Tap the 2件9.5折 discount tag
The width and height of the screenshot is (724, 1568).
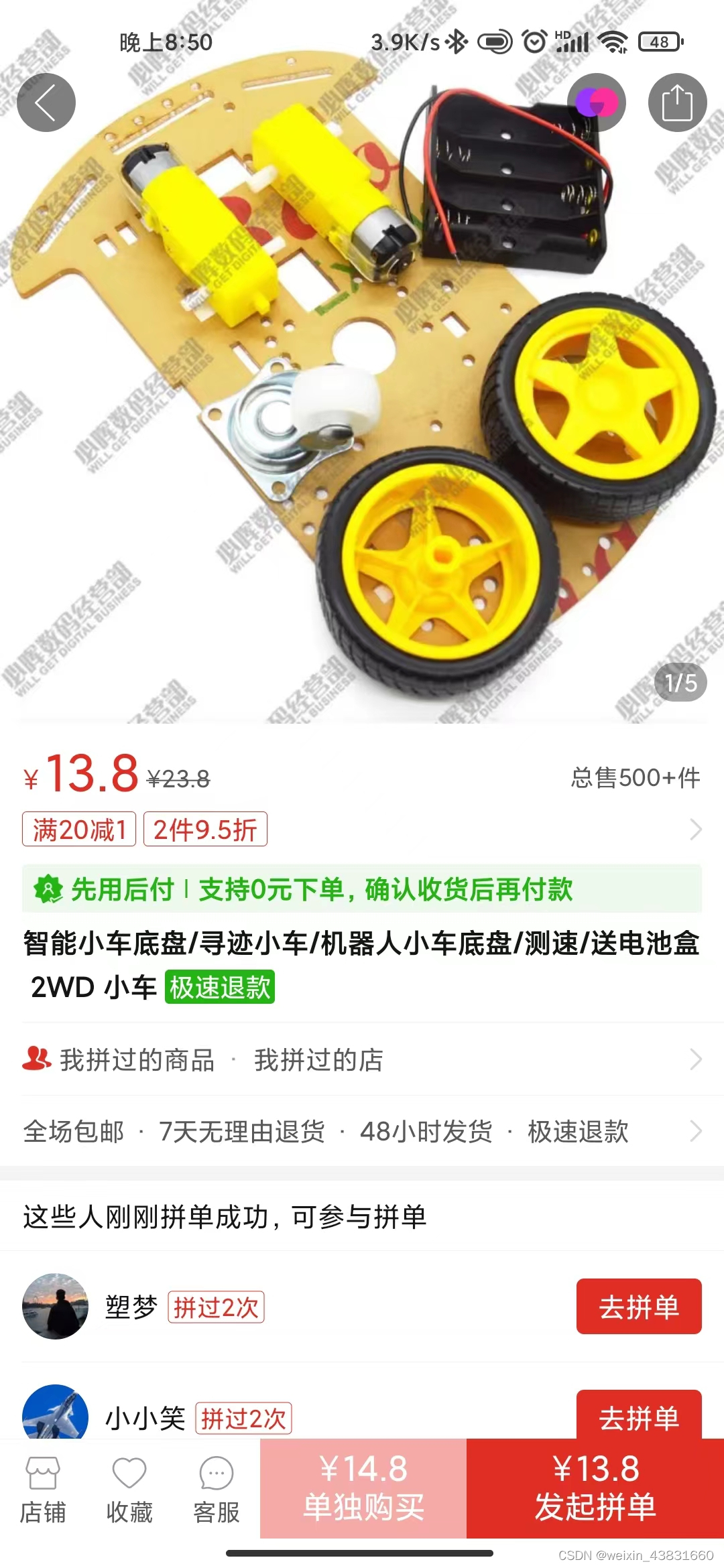(x=206, y=829)
